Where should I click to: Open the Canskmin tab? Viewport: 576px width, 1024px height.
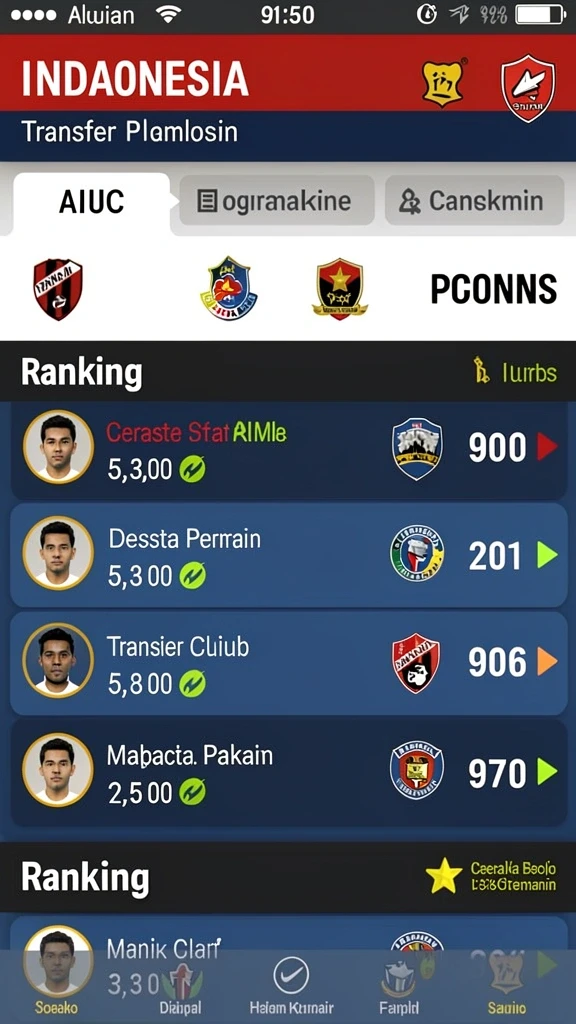coord(475,200)
